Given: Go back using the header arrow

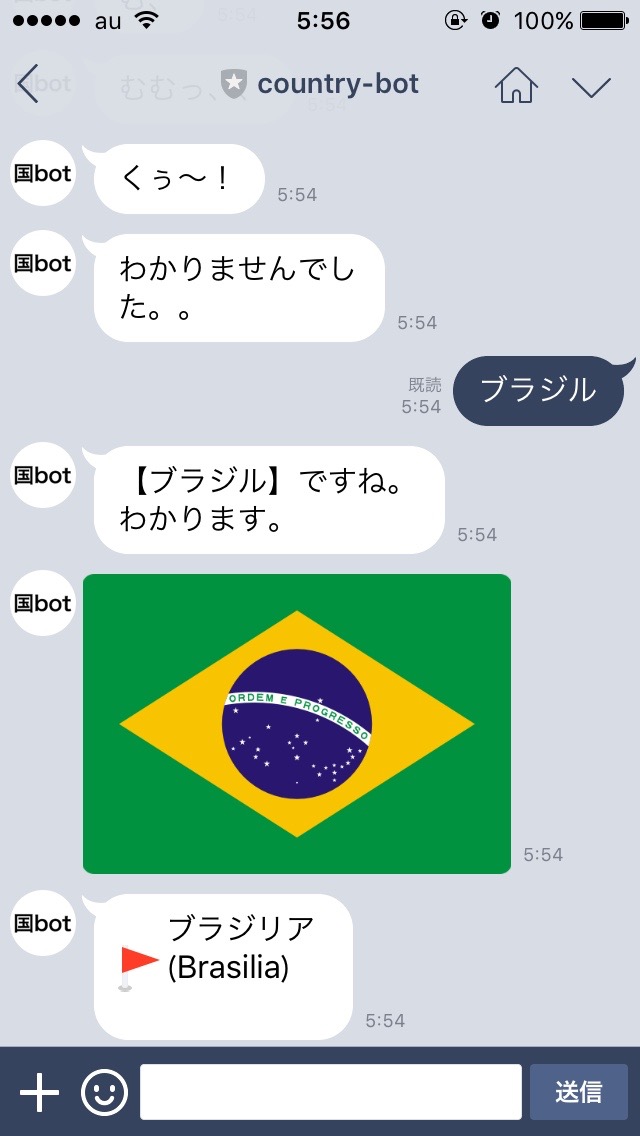Looking at the screenshot, I should 28,84.
